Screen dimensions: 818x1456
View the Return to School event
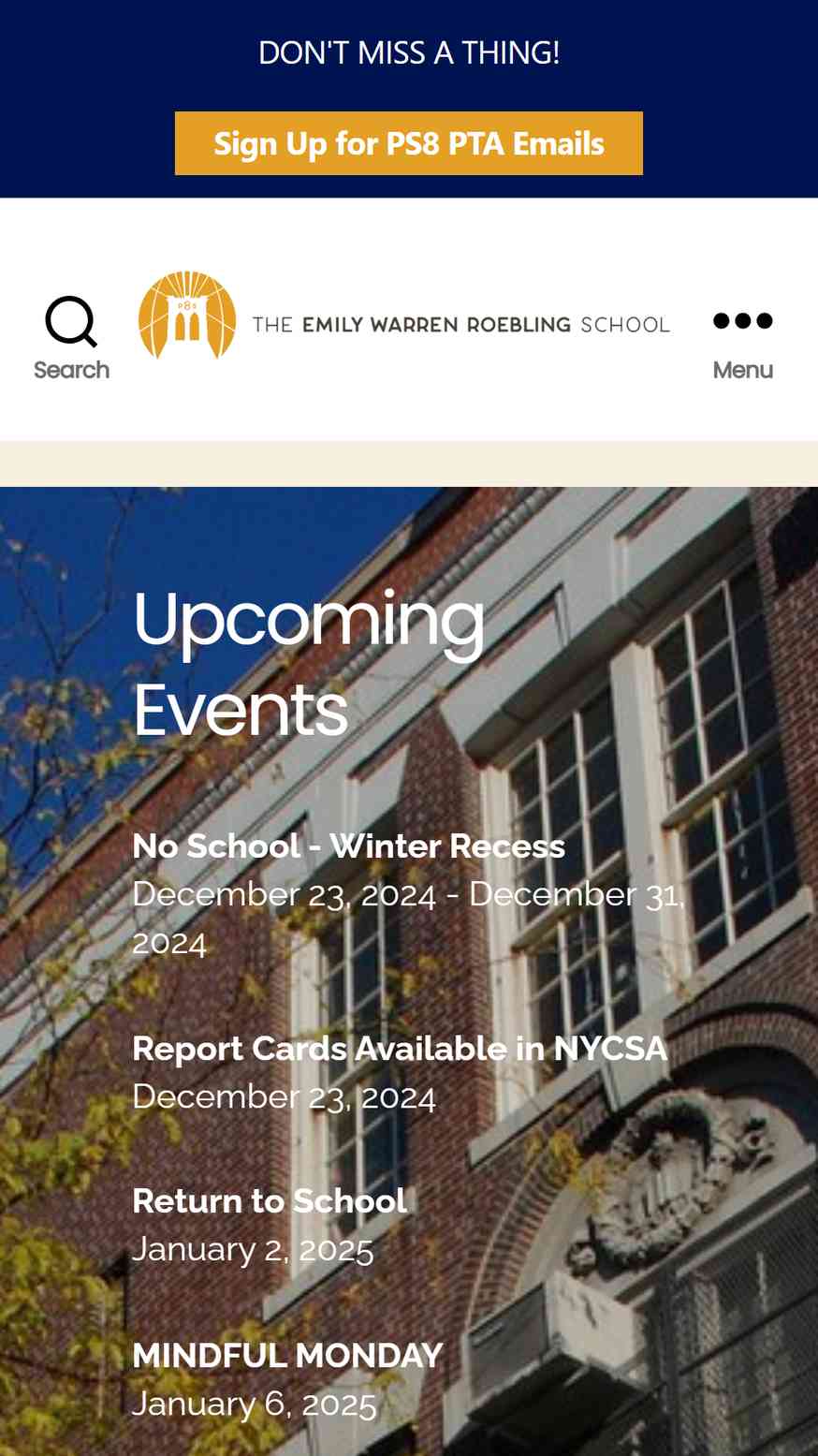pos(270,1201)
